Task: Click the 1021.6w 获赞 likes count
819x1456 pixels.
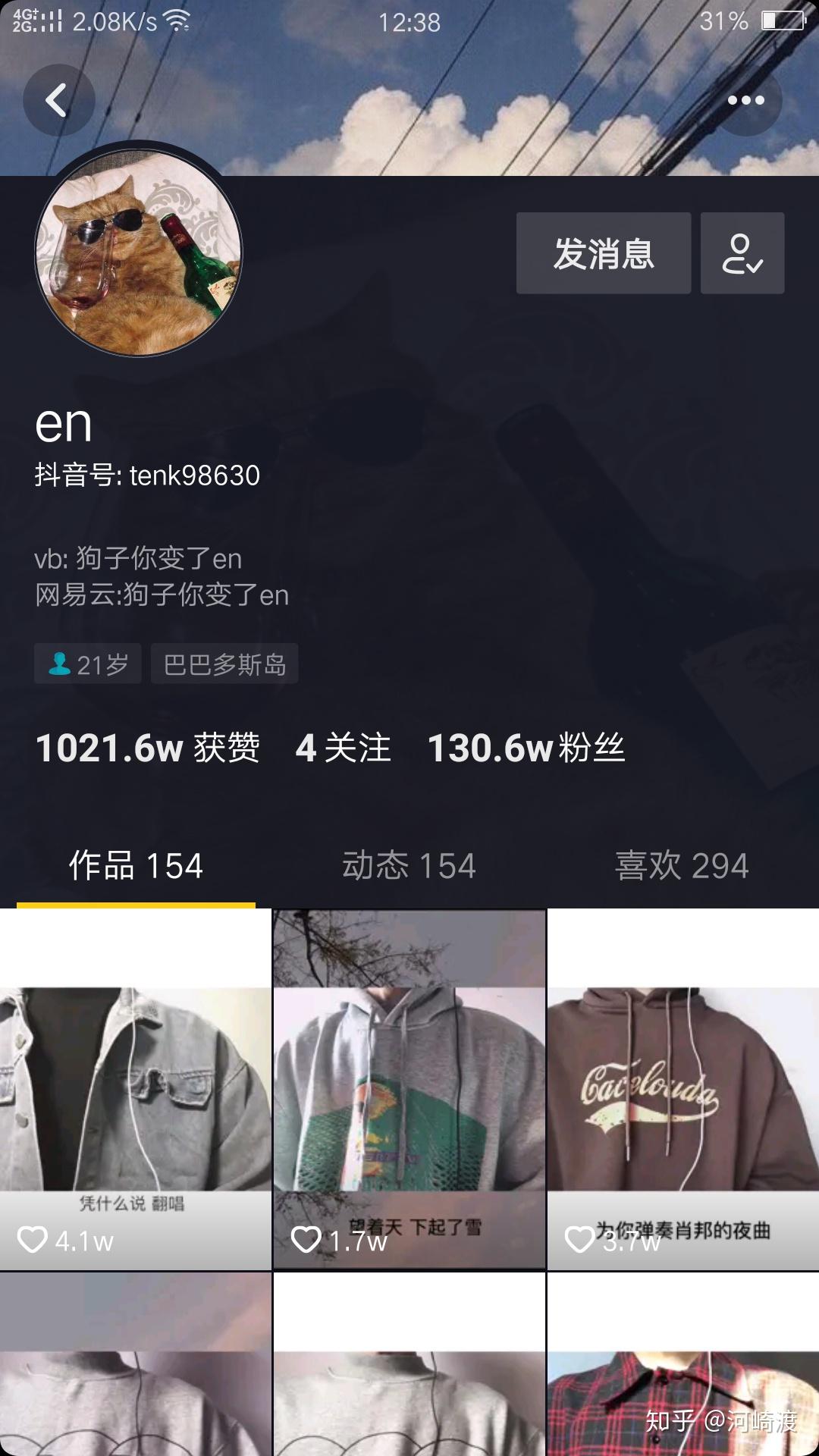Action: (149, 748)
